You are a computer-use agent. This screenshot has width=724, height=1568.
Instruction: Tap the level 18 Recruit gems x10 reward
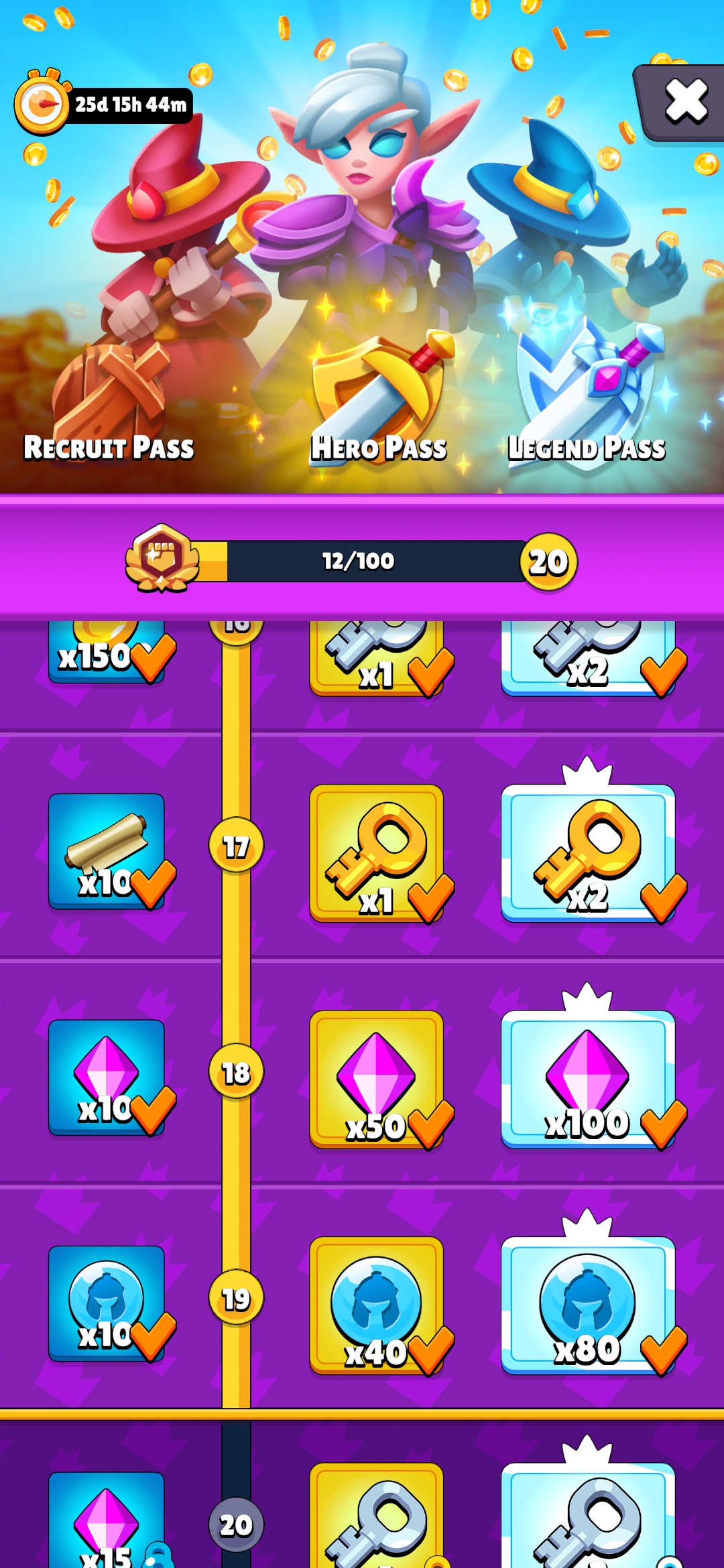coord(107,1077)
